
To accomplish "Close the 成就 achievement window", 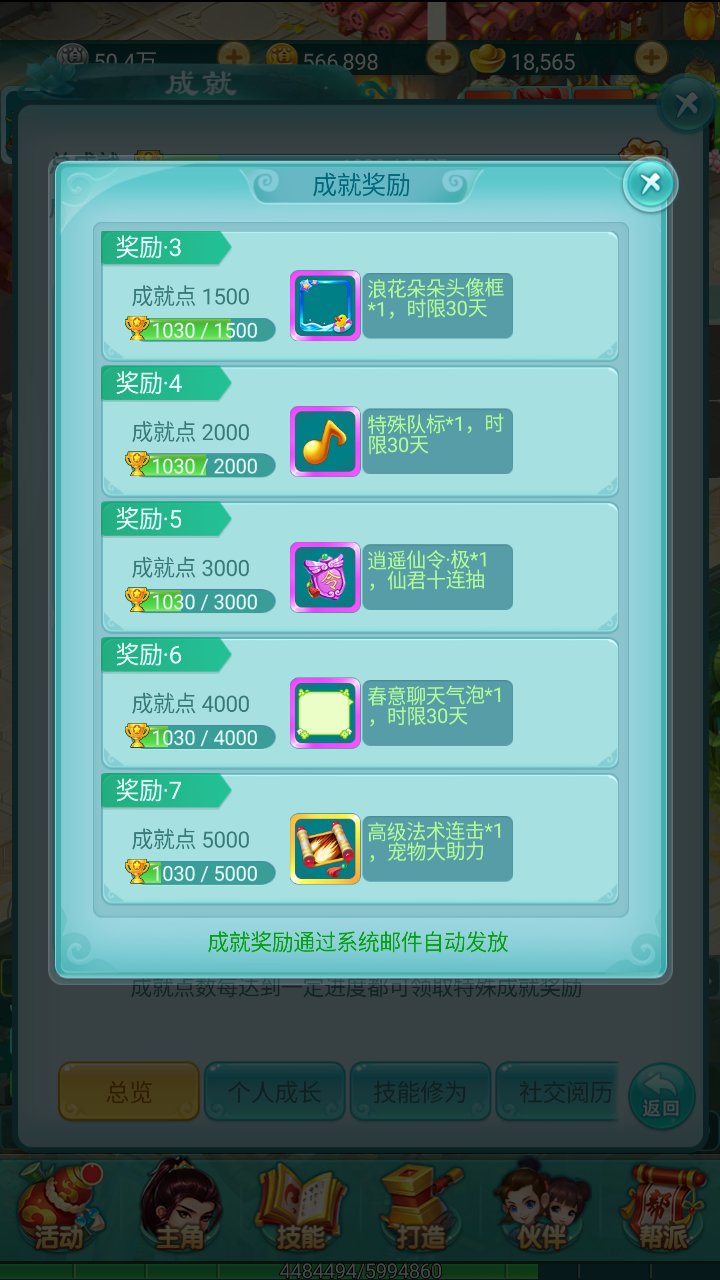I will (686, 104).
